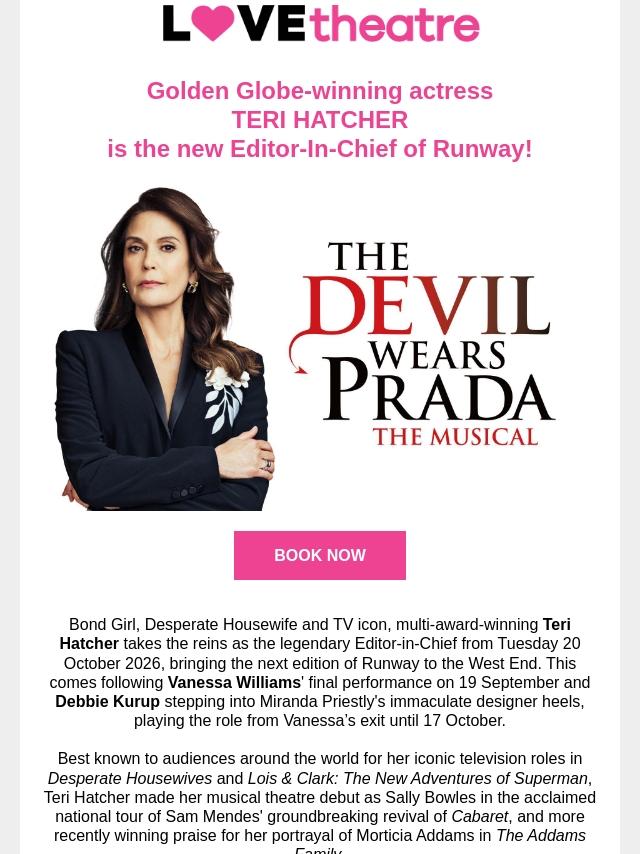
Task: Open The Devil Wears Prada banner image
Action: click(320, 349)
